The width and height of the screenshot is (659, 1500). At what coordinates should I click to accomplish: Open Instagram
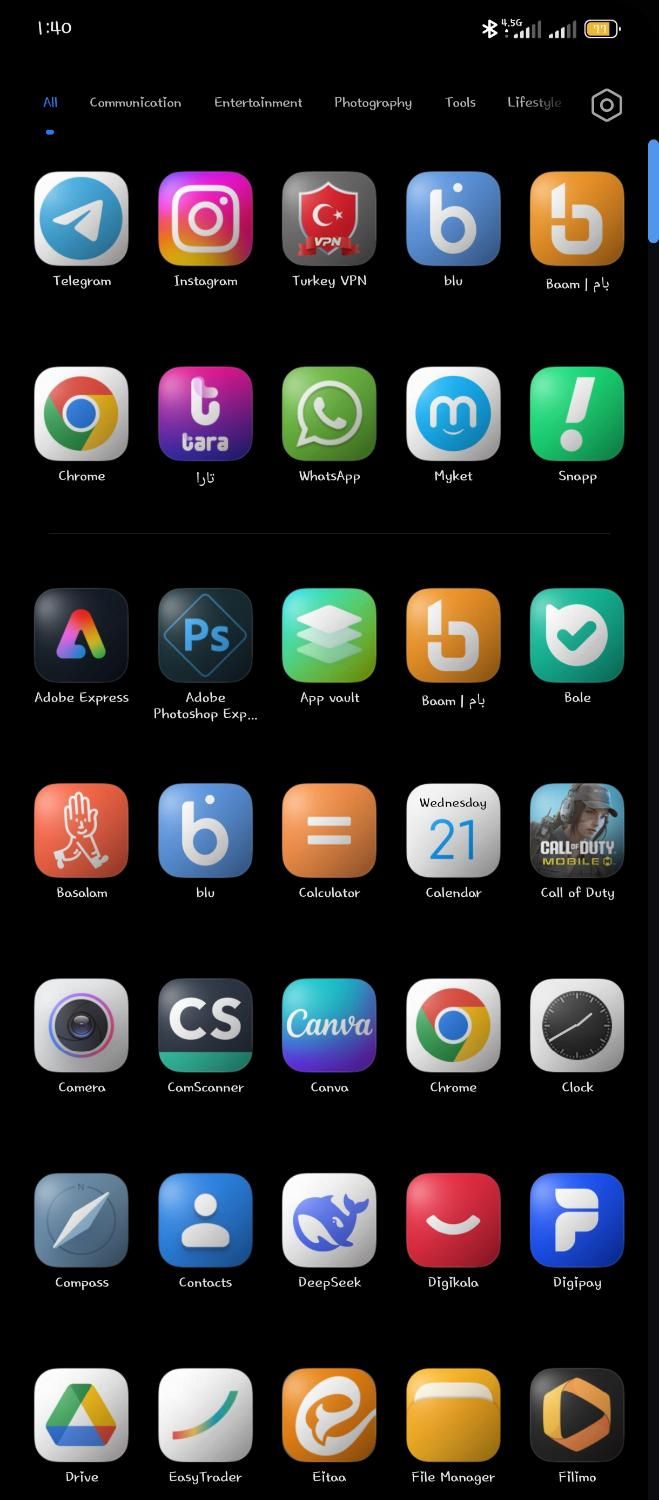205,219
